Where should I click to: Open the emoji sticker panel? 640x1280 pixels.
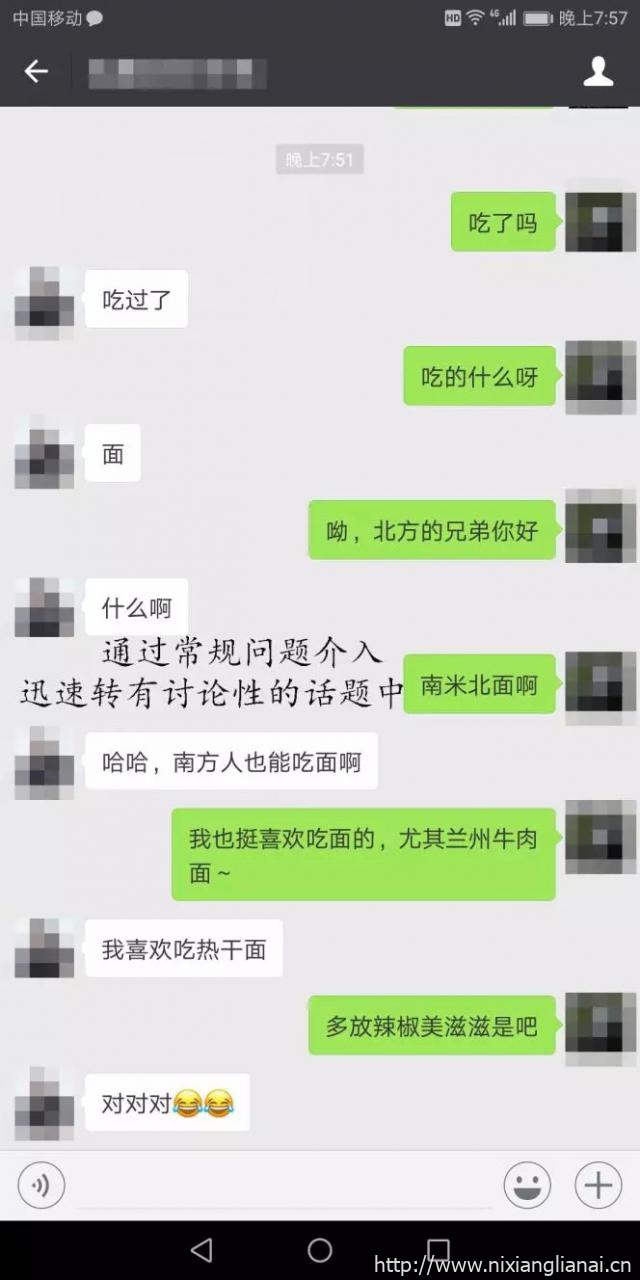pos(527,1186)
